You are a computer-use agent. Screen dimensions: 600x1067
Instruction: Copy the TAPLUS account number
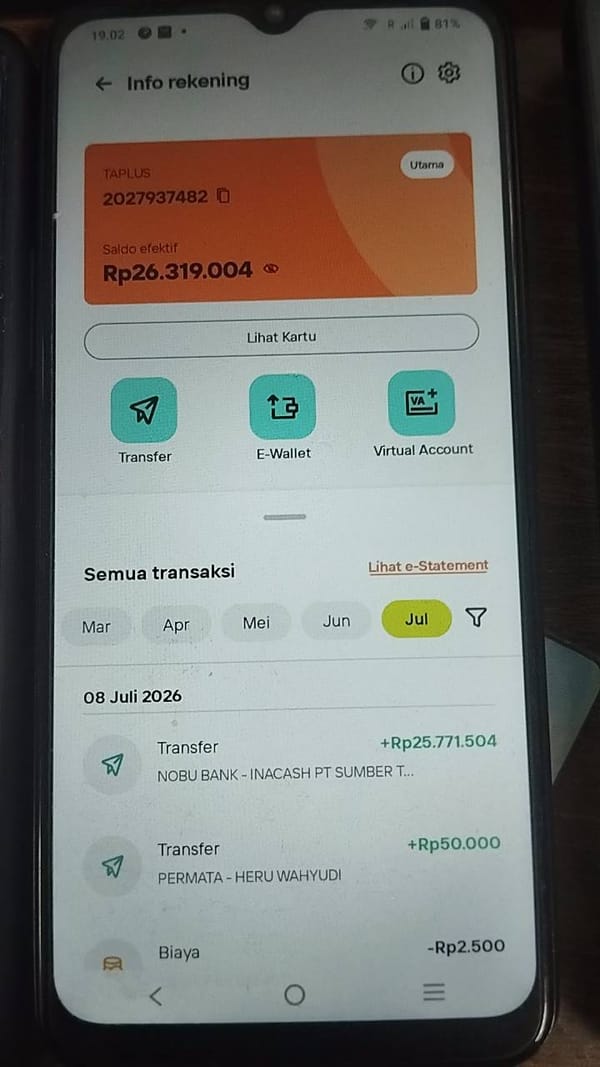click(223, 197)
